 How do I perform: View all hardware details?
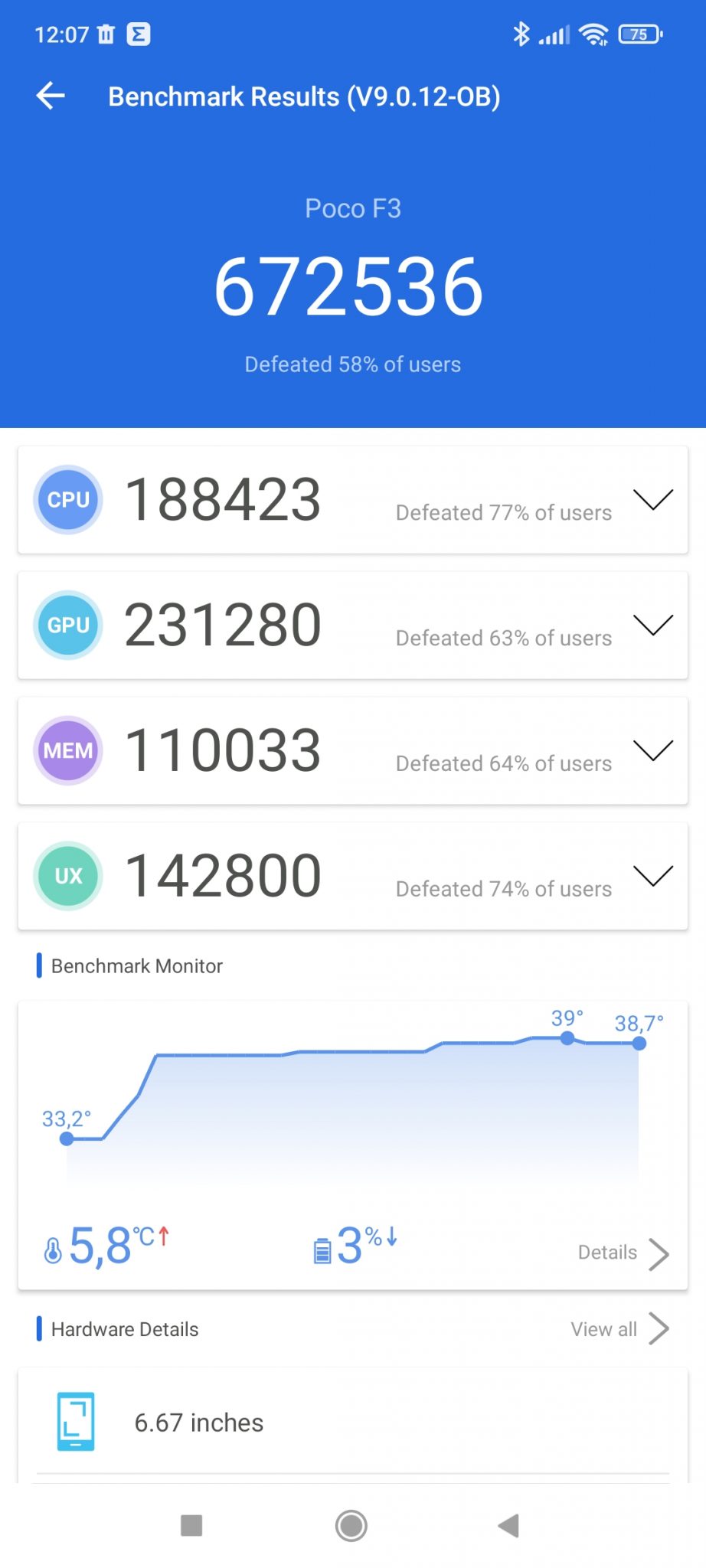pos(619,1329)
